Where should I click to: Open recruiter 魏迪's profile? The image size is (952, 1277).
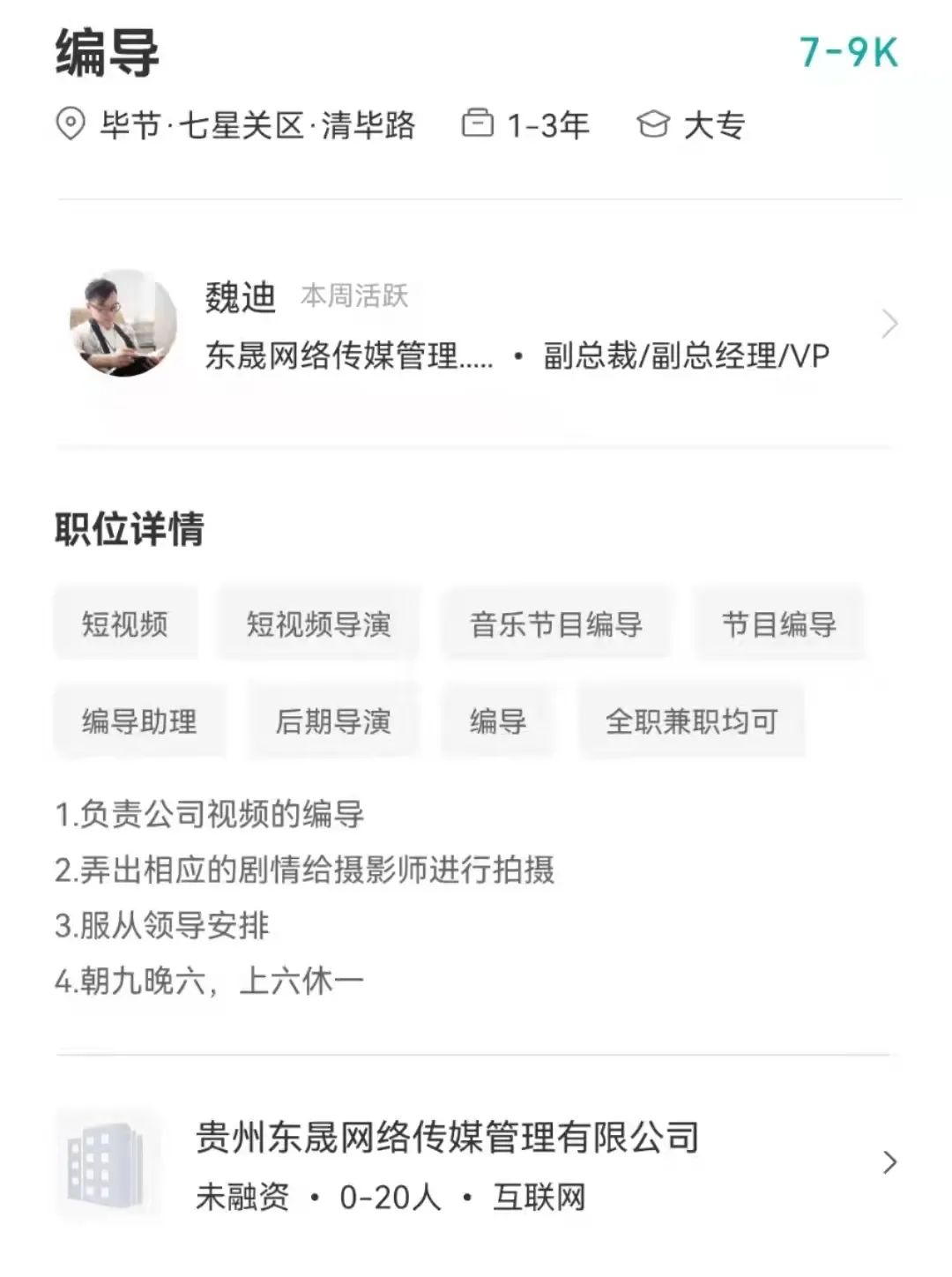tap(476, 325)
